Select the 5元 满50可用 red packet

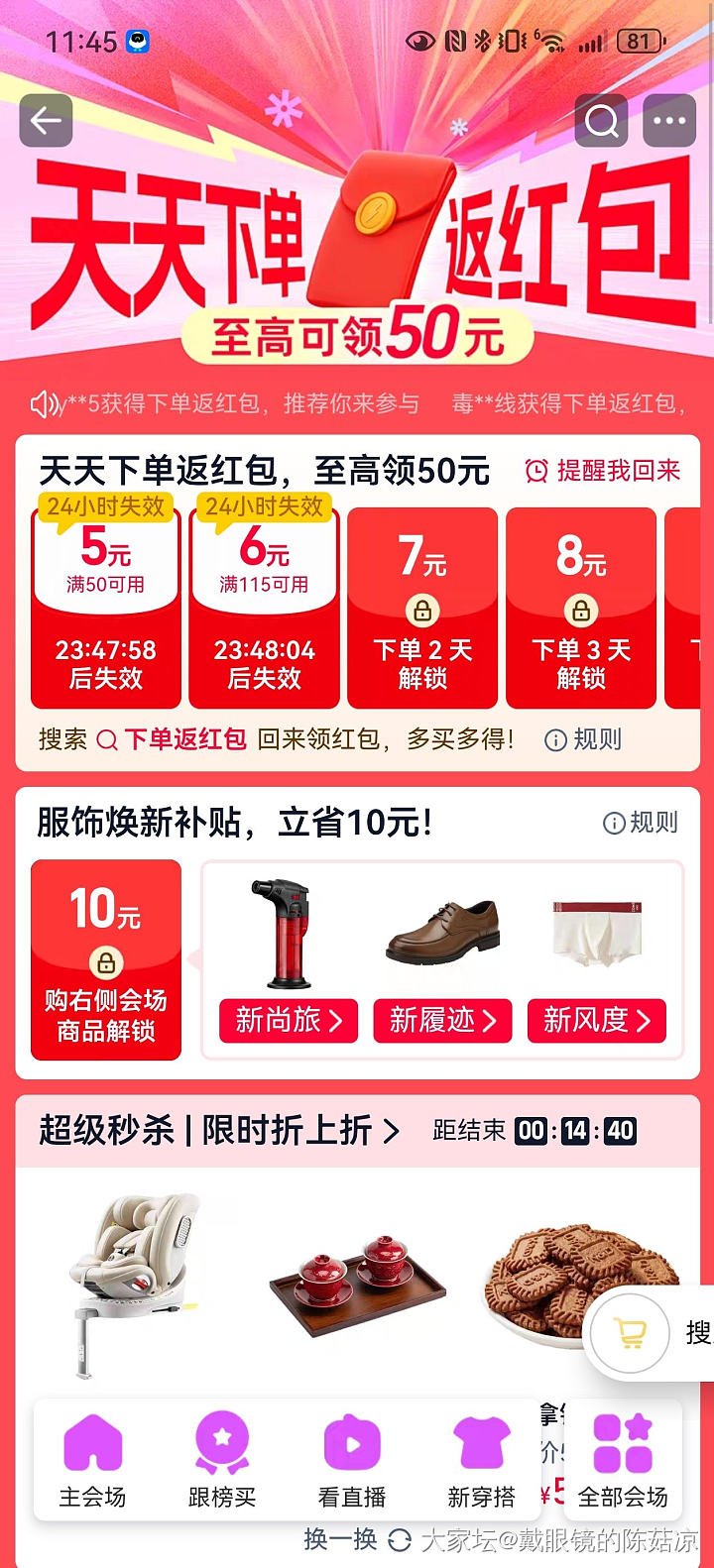click(106, 605)
